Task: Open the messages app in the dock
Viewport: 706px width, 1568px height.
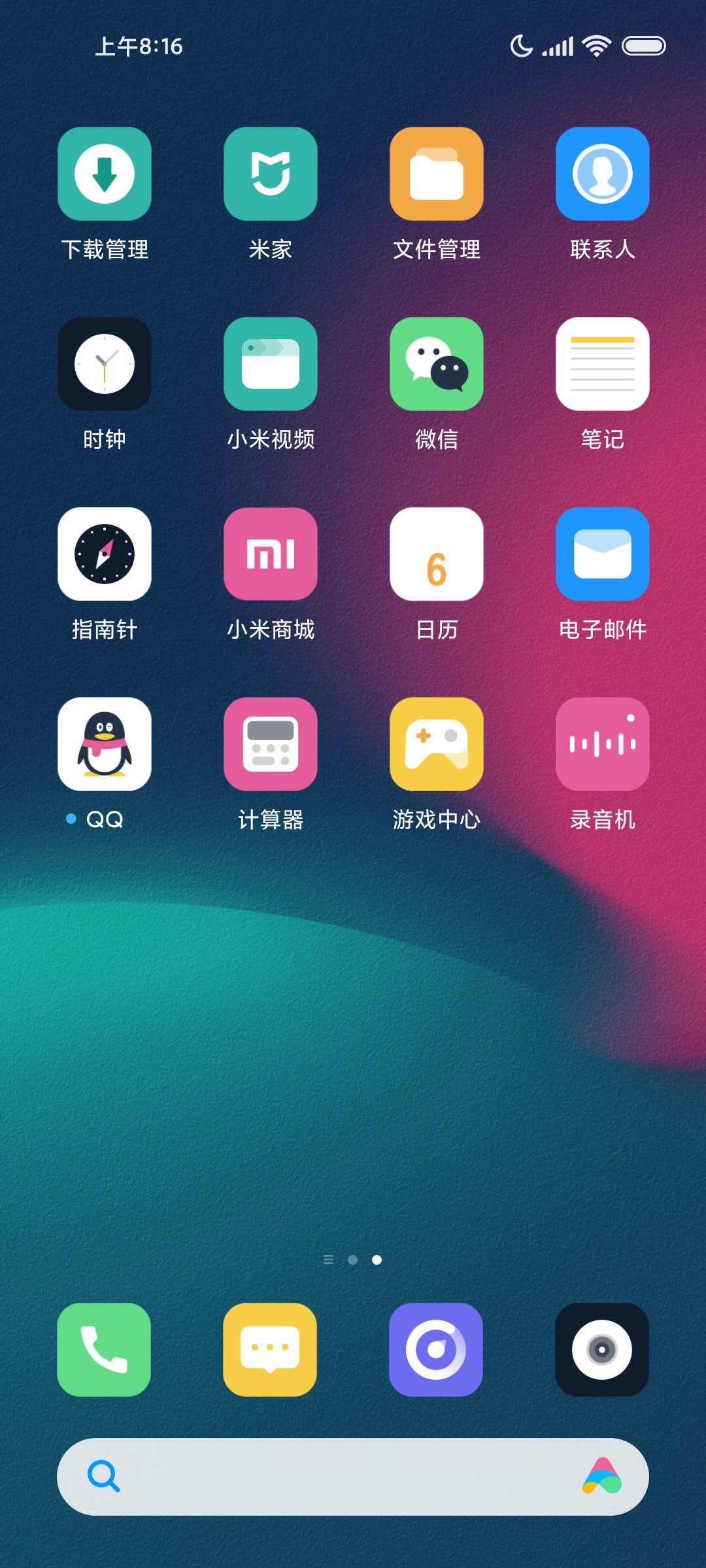Action: point(270,1350)
